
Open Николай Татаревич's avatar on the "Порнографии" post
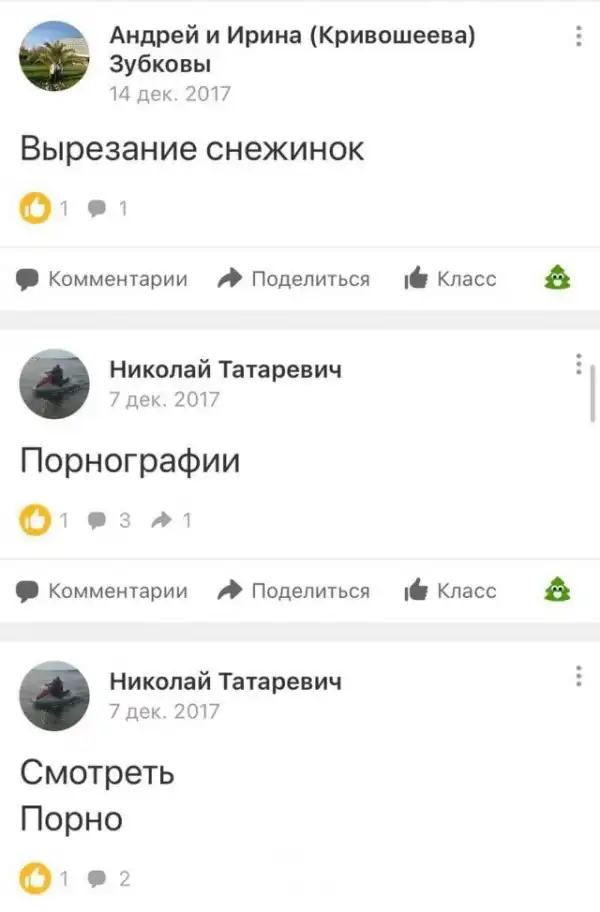[x=54, y=384]
